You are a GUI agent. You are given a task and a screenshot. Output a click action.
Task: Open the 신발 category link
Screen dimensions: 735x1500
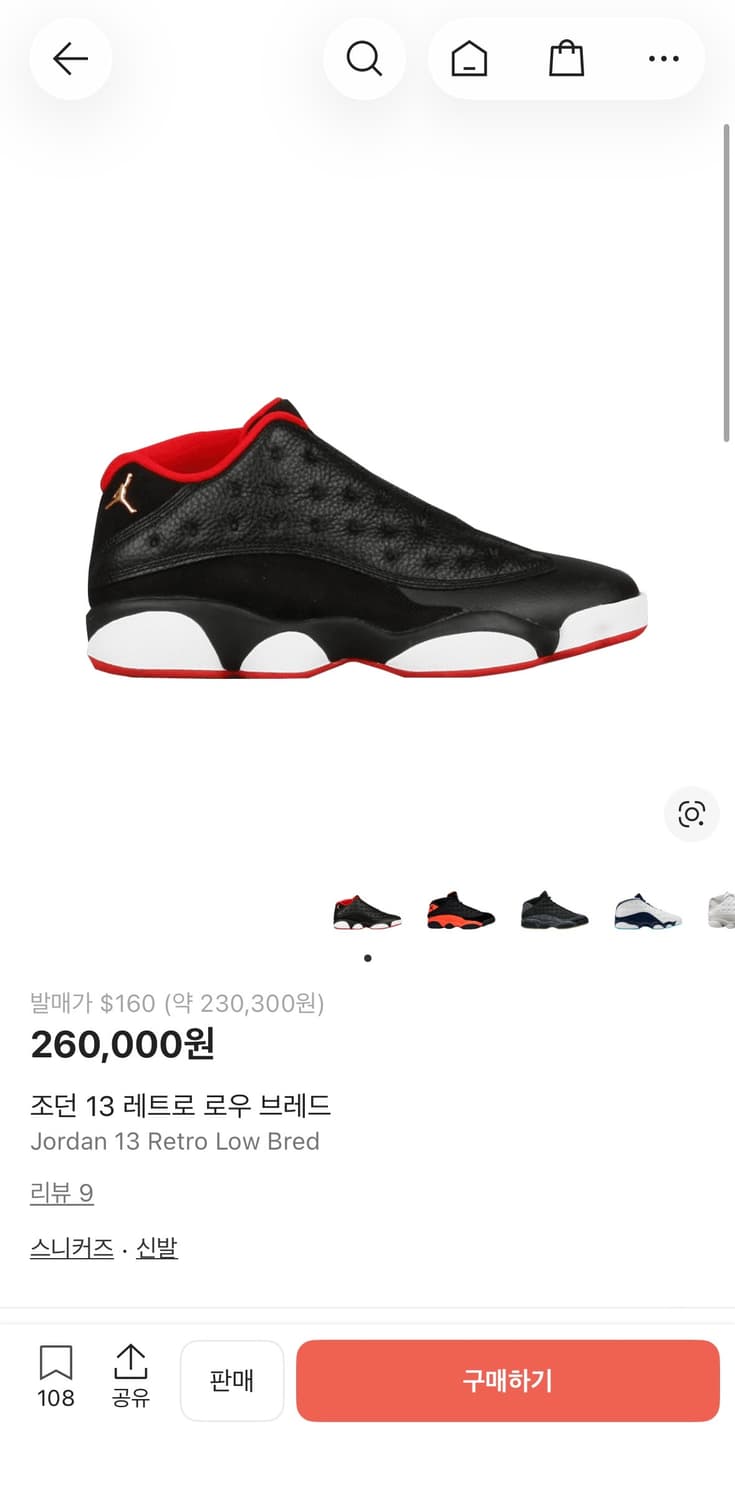tap(156, 1247)
